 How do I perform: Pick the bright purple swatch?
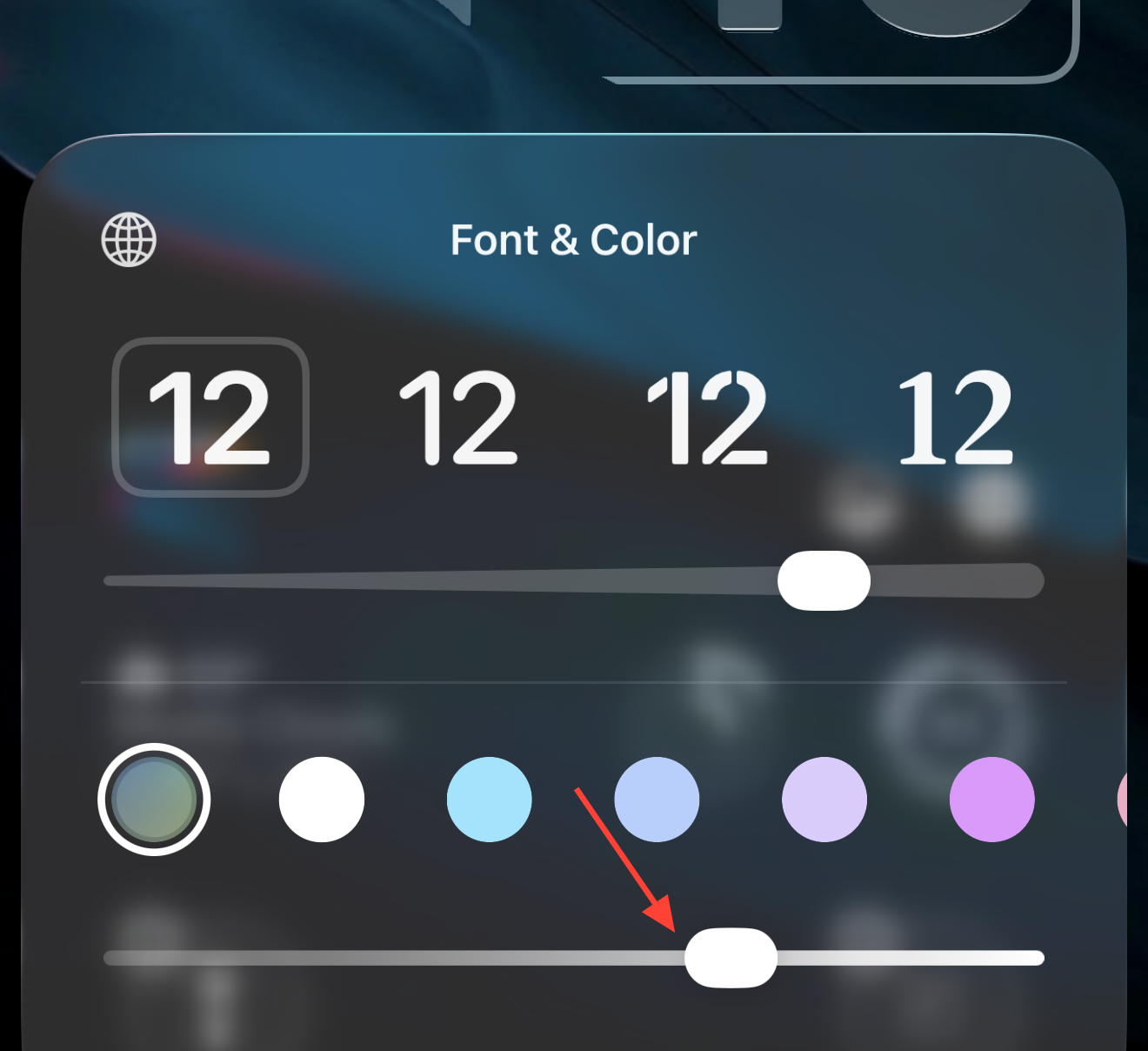click(992, 800)
